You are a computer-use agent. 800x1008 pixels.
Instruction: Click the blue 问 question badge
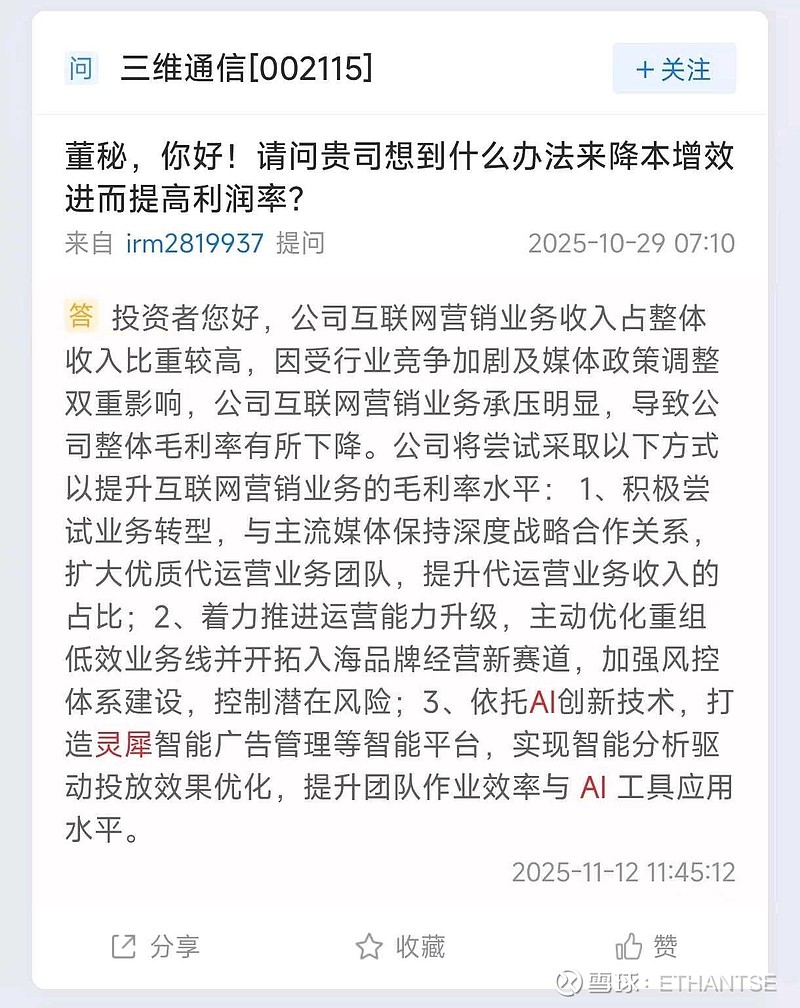pyautogui.click(x=81, y=69)
